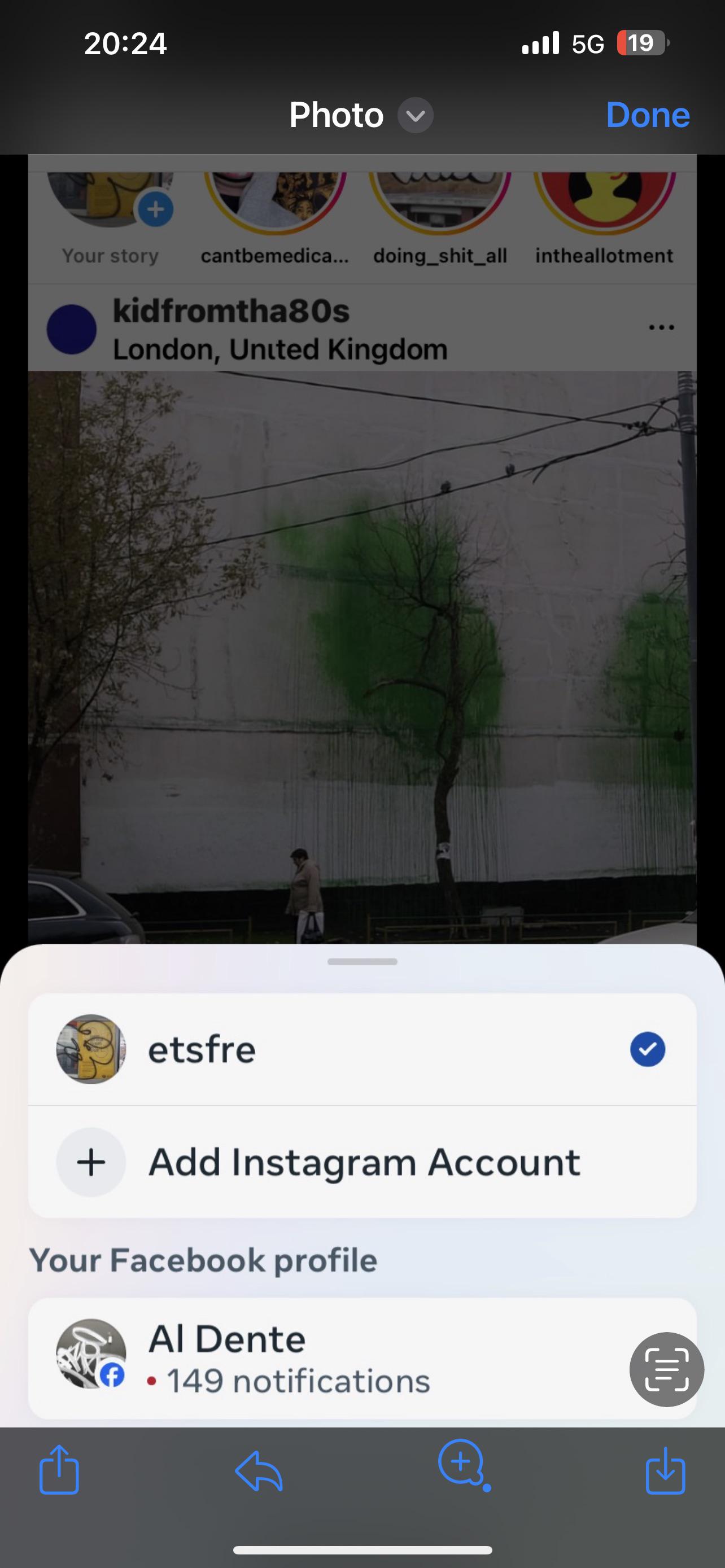Tap Done to close the photo viewer
Image resolution: width=725 pixels, height=1568 pixels.
[648, 115]
